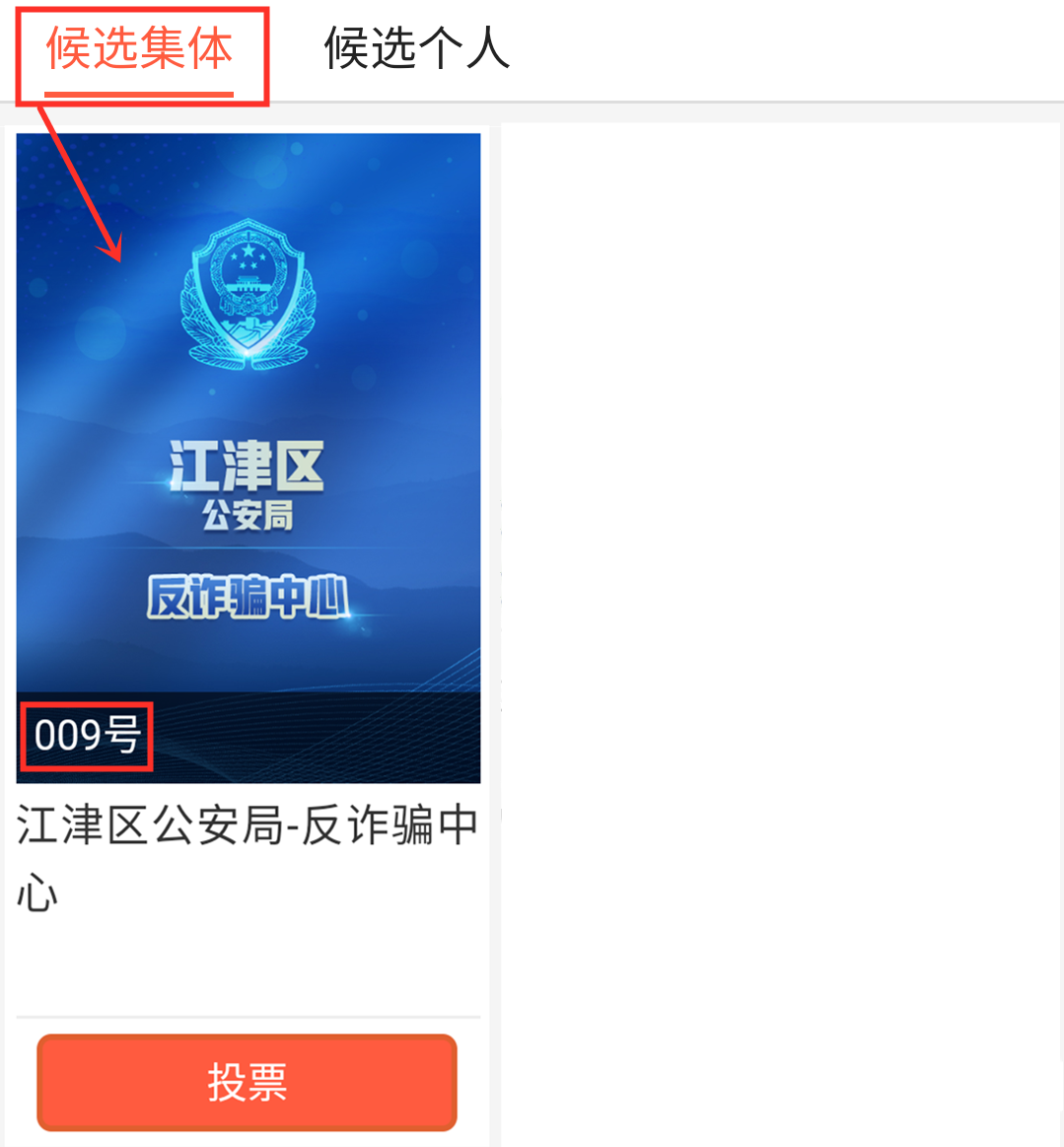This screenshot has width=1064, height=1147.
Task: Vote with the 投票 button
Action: pyautogui.click(x=247, y=1082)
